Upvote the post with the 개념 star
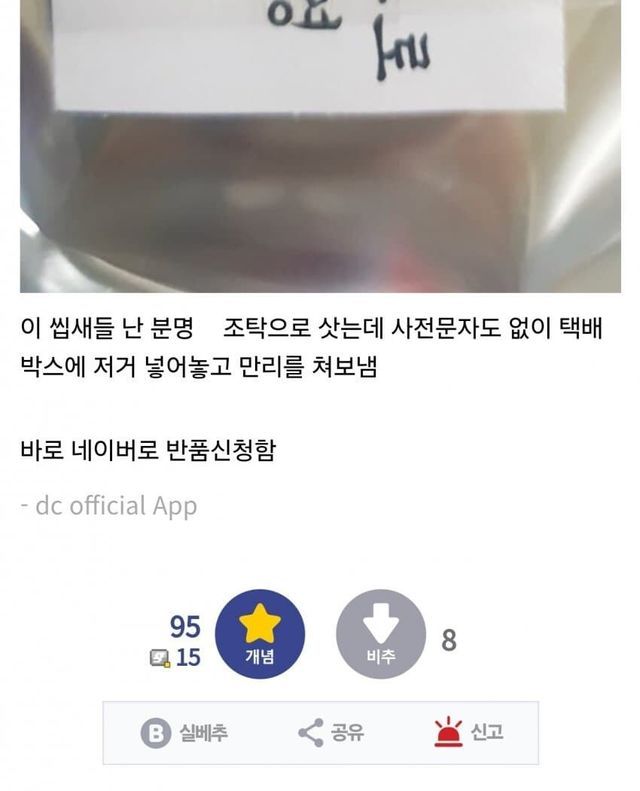The image size is (640, 791). pos(260,634)
